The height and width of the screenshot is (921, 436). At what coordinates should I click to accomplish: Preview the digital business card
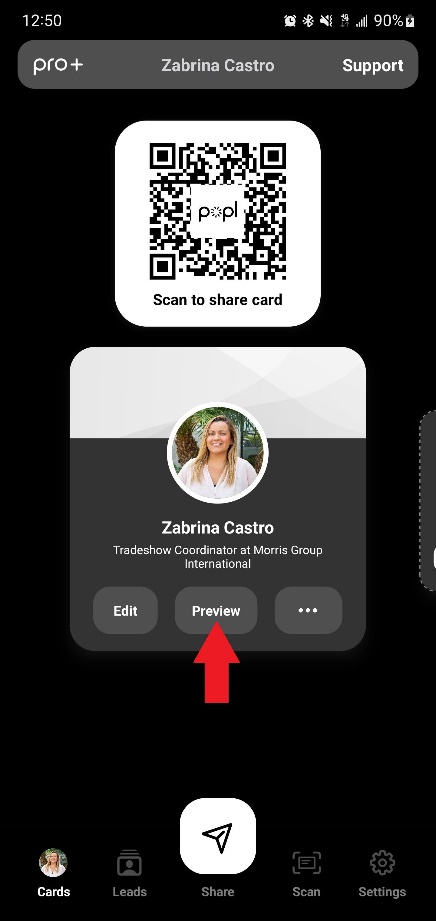tap(216, 610)
